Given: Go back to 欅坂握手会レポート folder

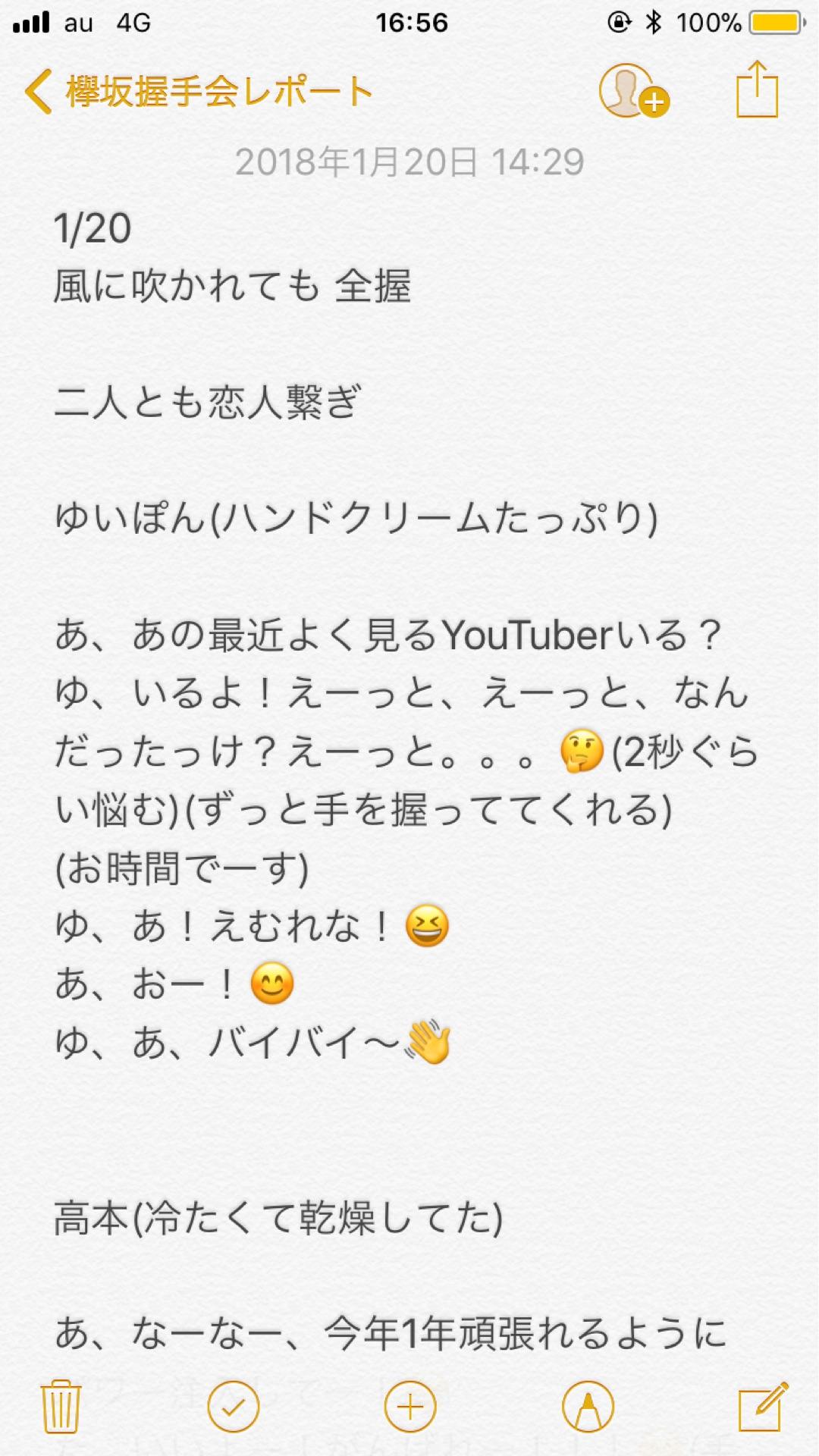Looking at the screenshot, I should (x=197, y=92).
